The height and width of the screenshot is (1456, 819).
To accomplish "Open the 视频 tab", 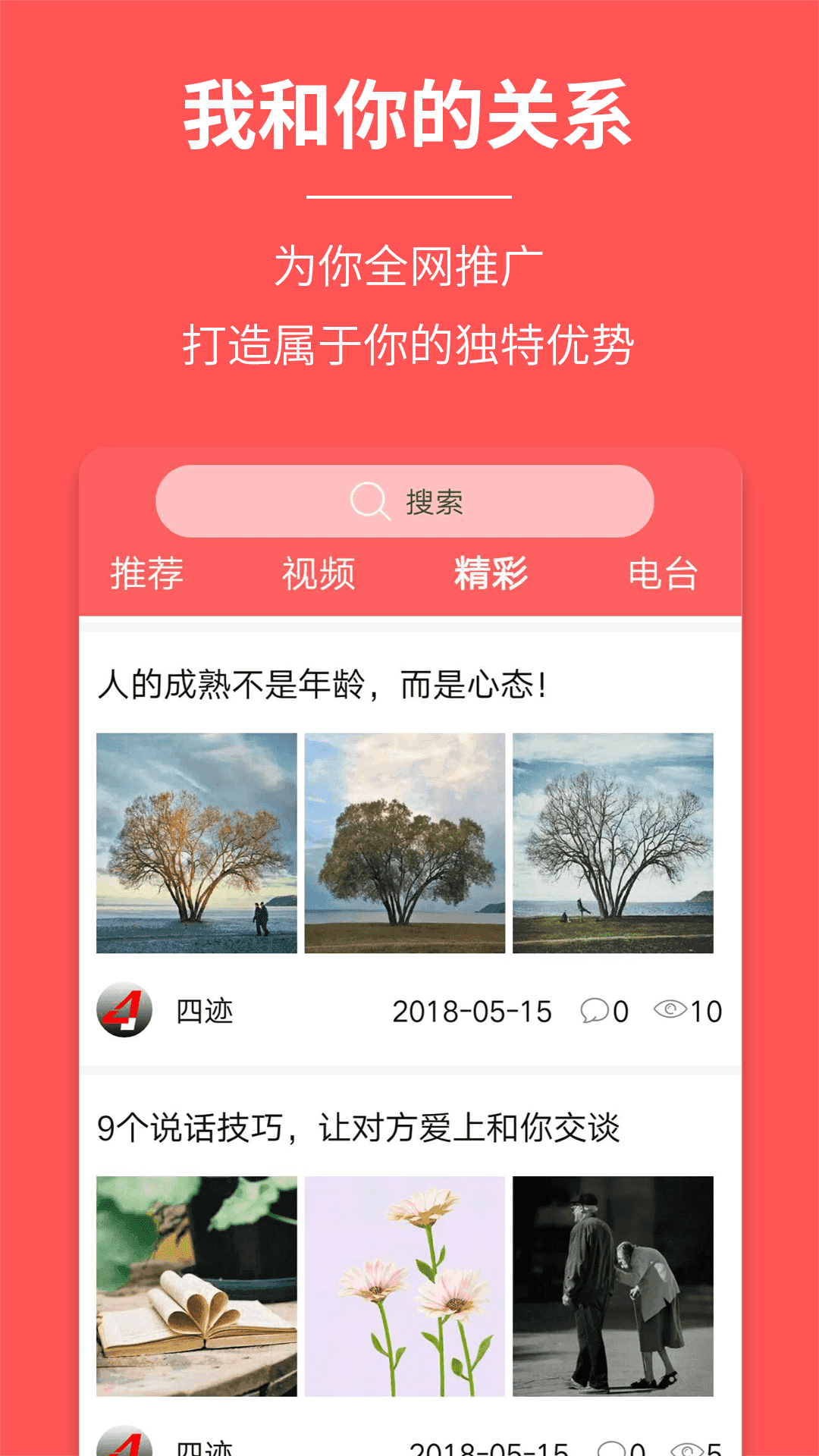I will pyautogui.click(x=318, y=575).
